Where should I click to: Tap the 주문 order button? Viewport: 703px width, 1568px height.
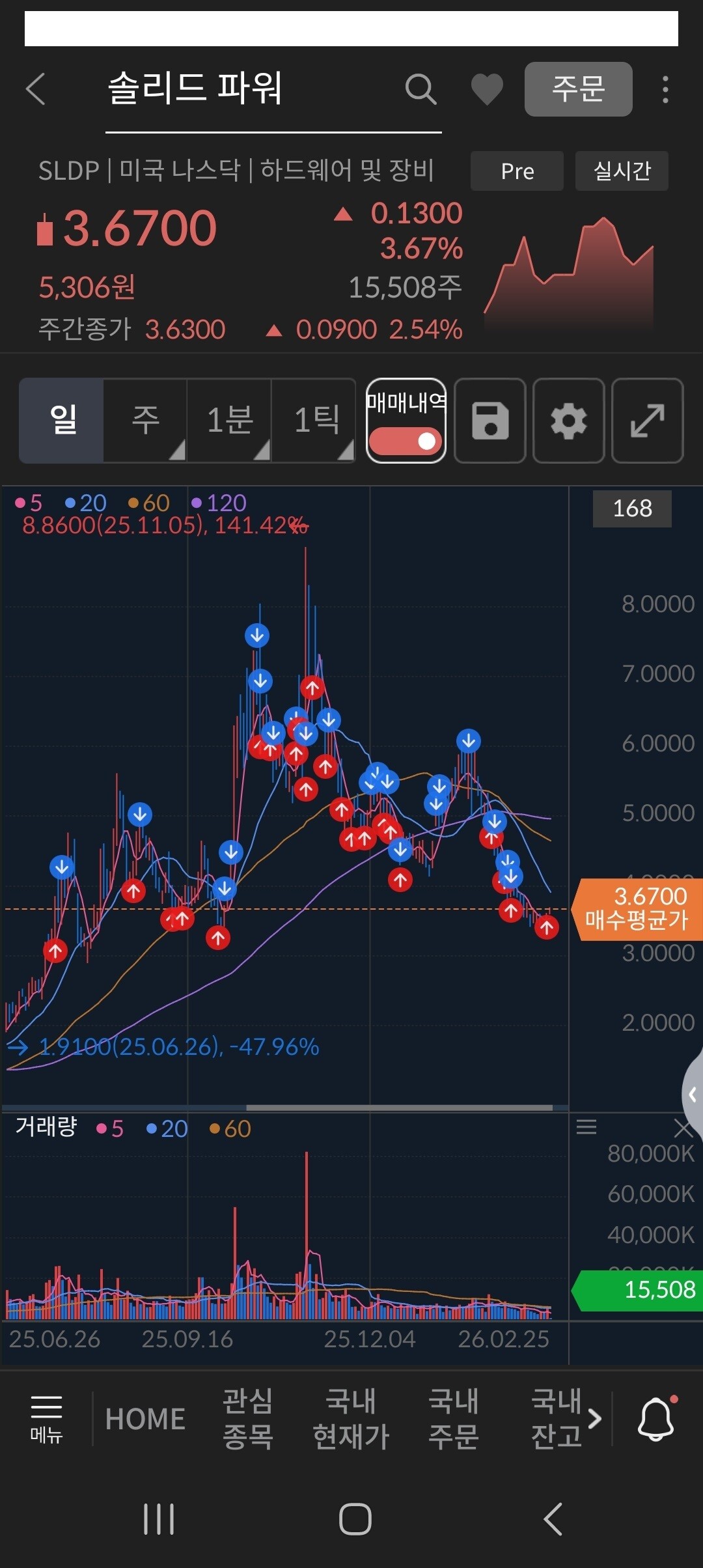578,89
